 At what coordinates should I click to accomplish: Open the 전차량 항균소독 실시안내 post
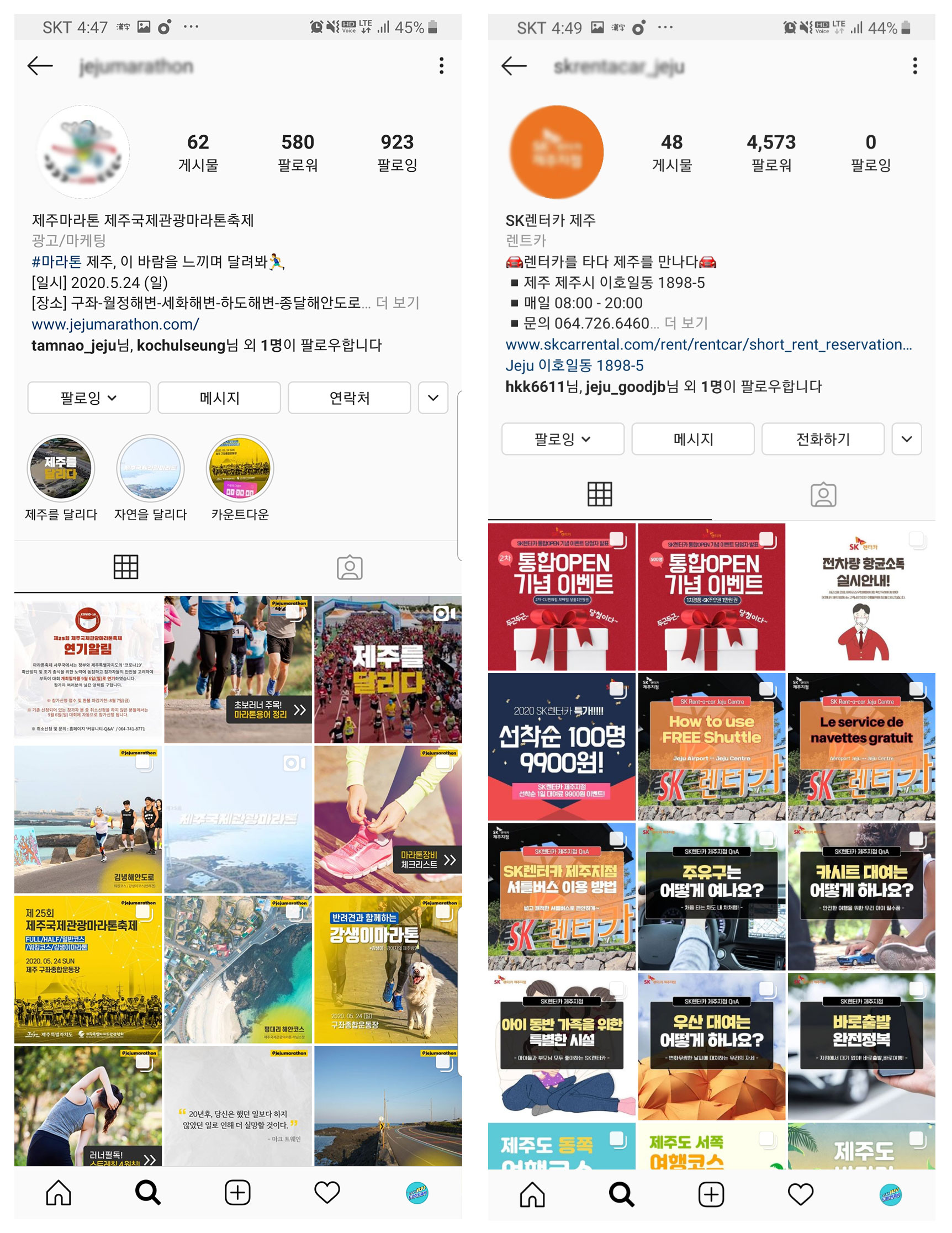(x=861, y=597)
